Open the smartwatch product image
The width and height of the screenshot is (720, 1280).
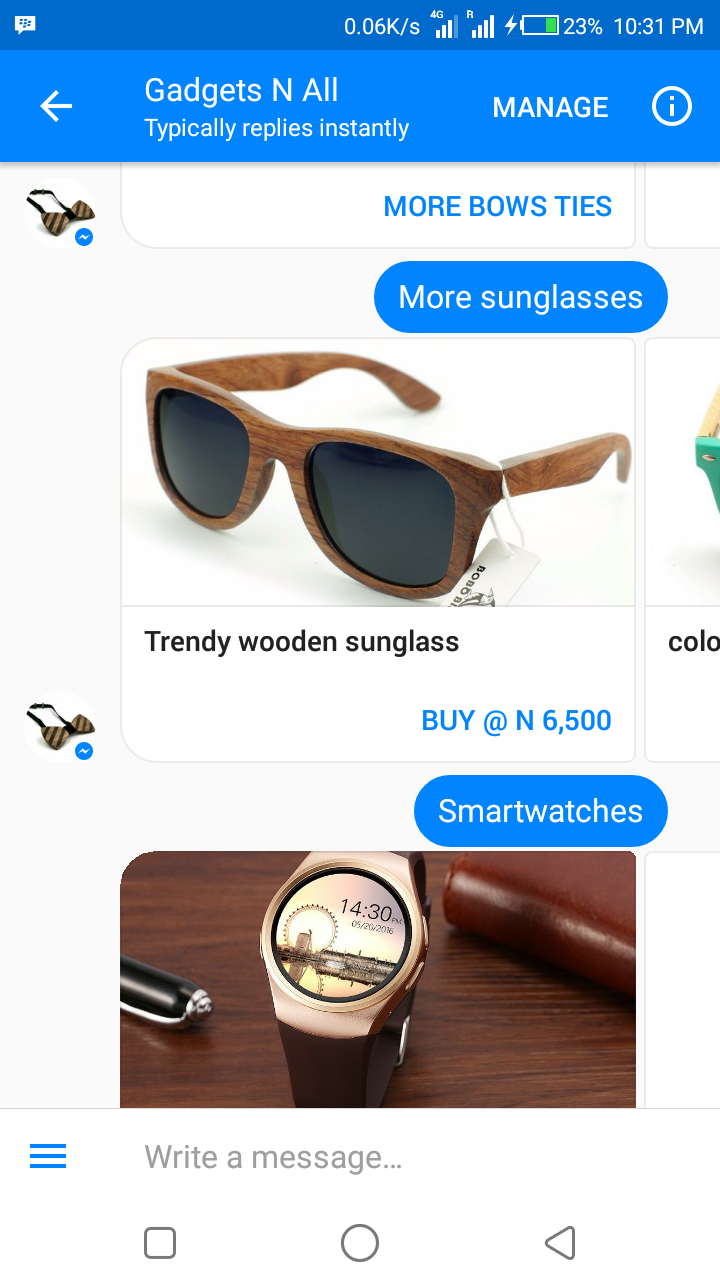(378, 979)
